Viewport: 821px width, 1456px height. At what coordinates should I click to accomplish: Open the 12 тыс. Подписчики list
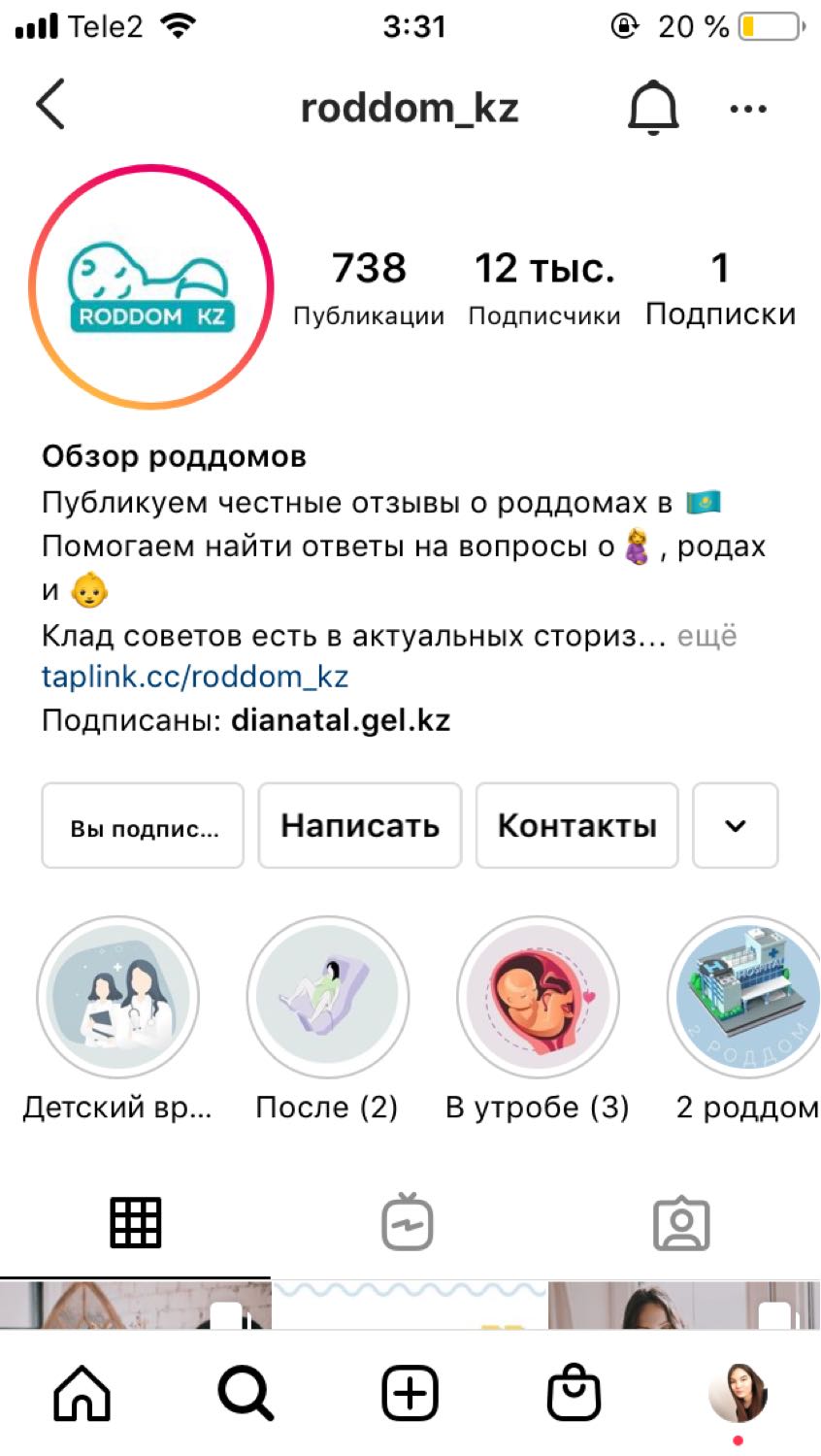[544, 288]
